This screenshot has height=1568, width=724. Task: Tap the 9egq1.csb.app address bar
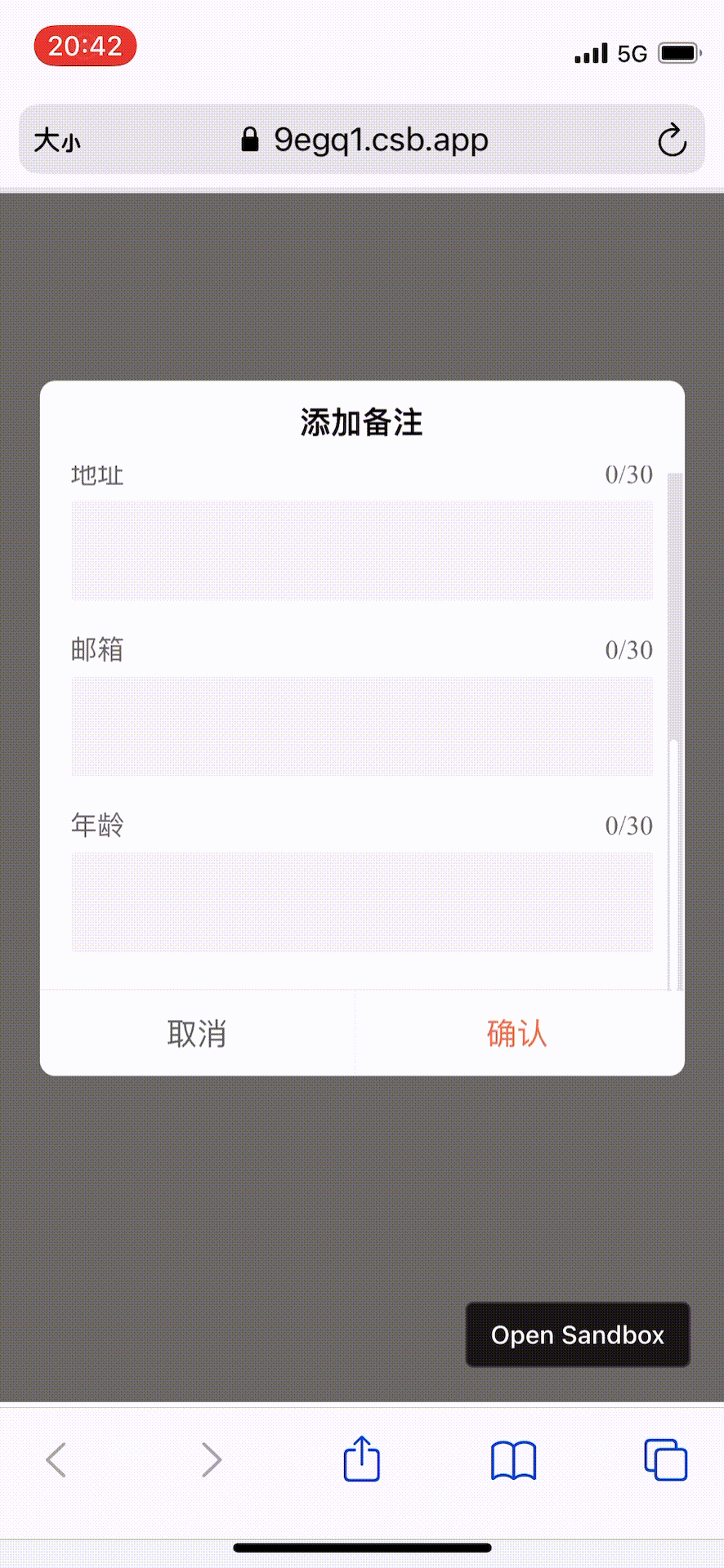click(x=364, y=140)
